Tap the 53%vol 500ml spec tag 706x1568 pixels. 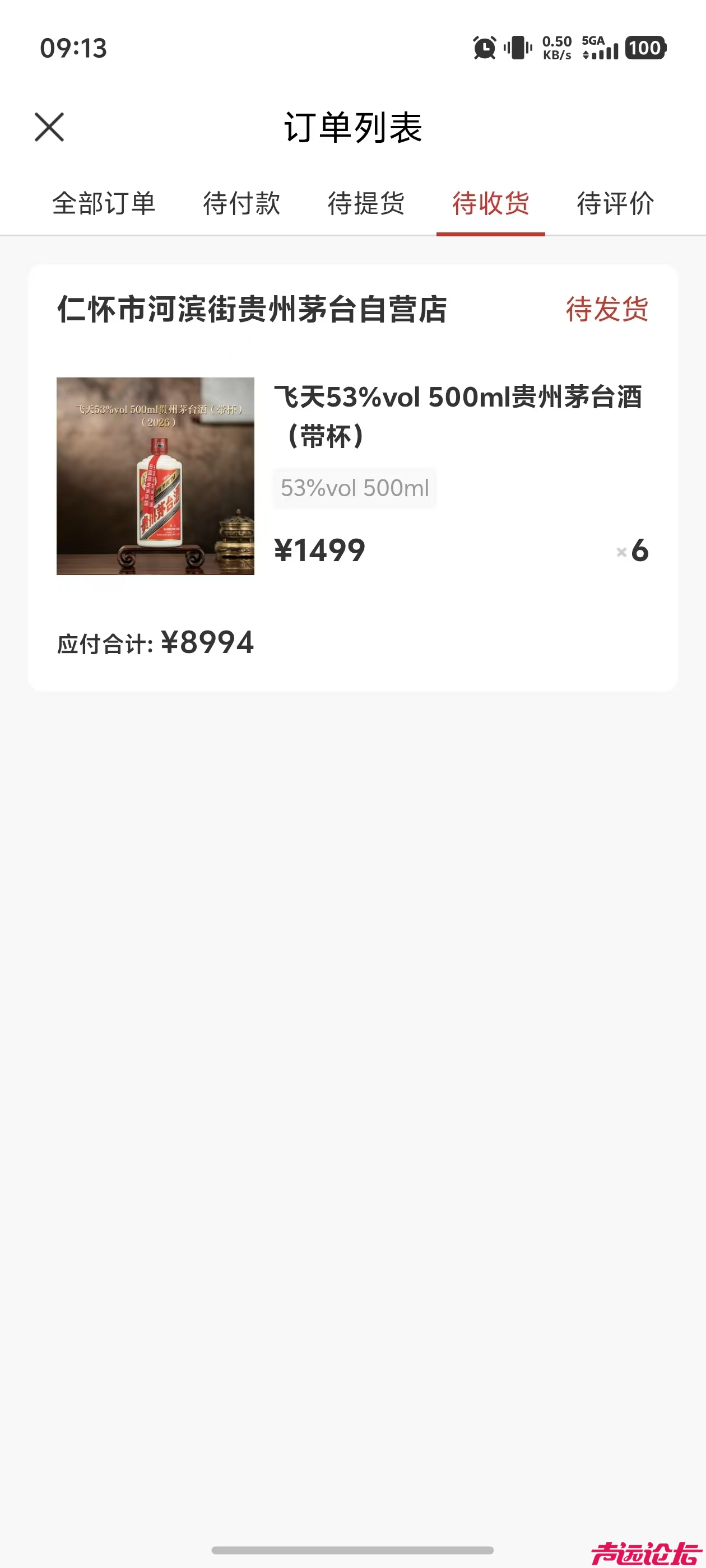coord(355,488)
